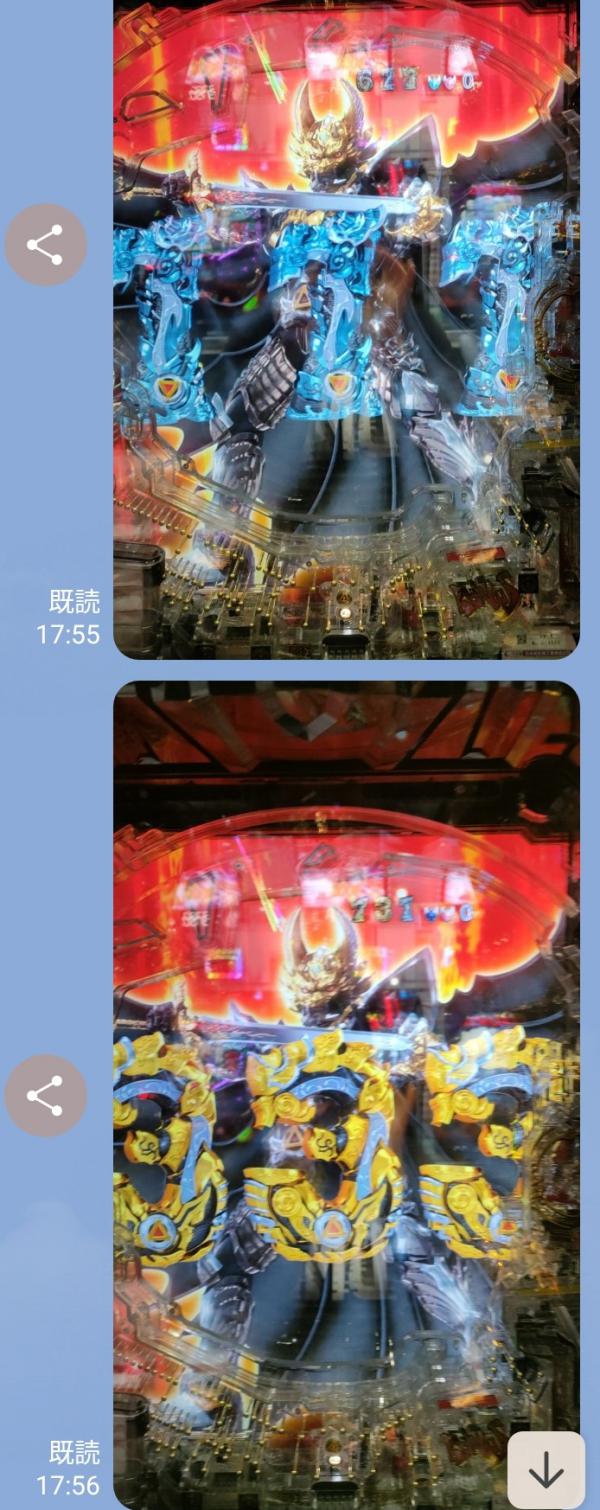Share the photo sent at 17:55
Screen dimensions: 600x1510
[x=45, y=245]
